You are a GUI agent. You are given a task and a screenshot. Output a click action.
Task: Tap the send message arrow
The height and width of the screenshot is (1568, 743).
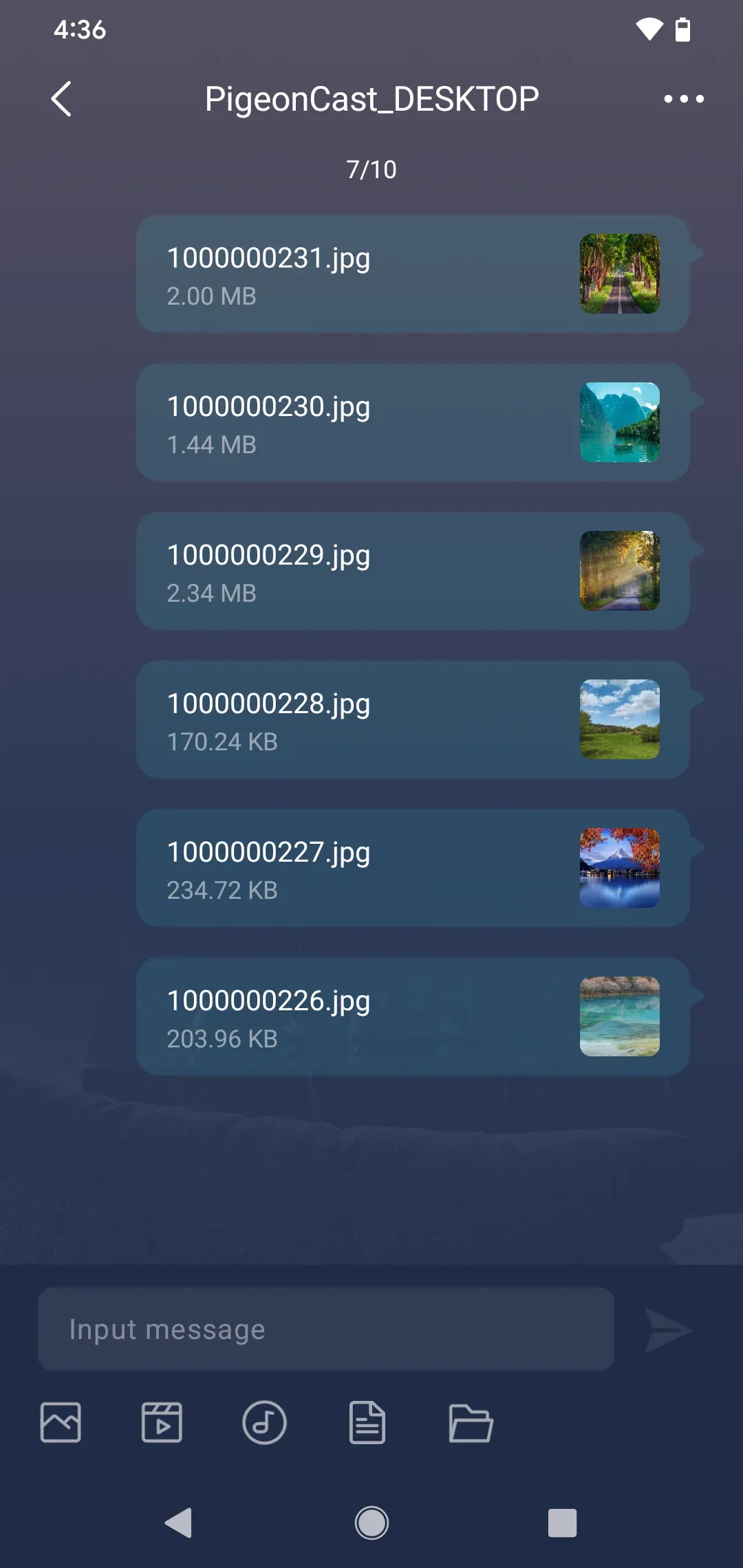667,1330
